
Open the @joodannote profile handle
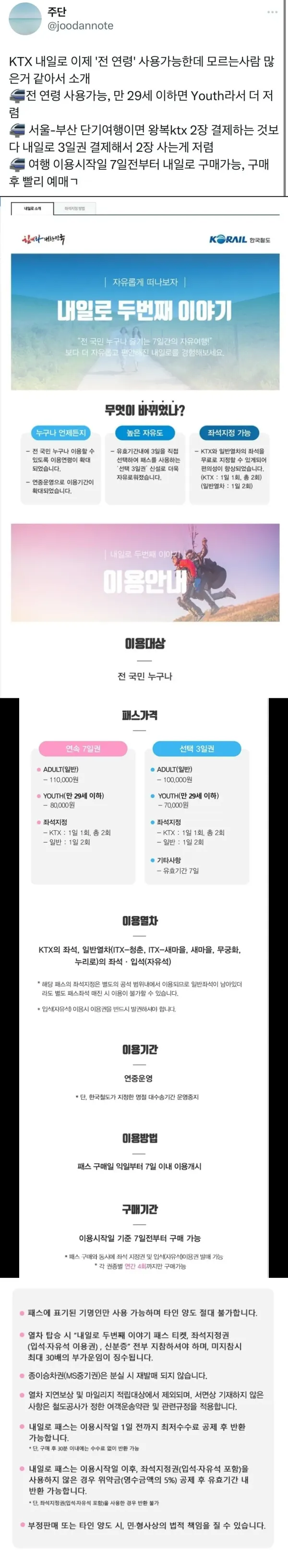click(x=80, y=25)
